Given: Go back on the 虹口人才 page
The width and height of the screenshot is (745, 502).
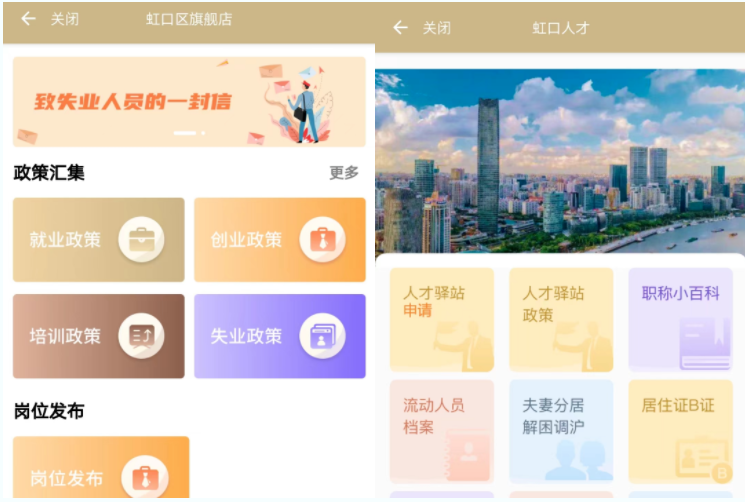Looking at the screenshot, I should point(400,28).
